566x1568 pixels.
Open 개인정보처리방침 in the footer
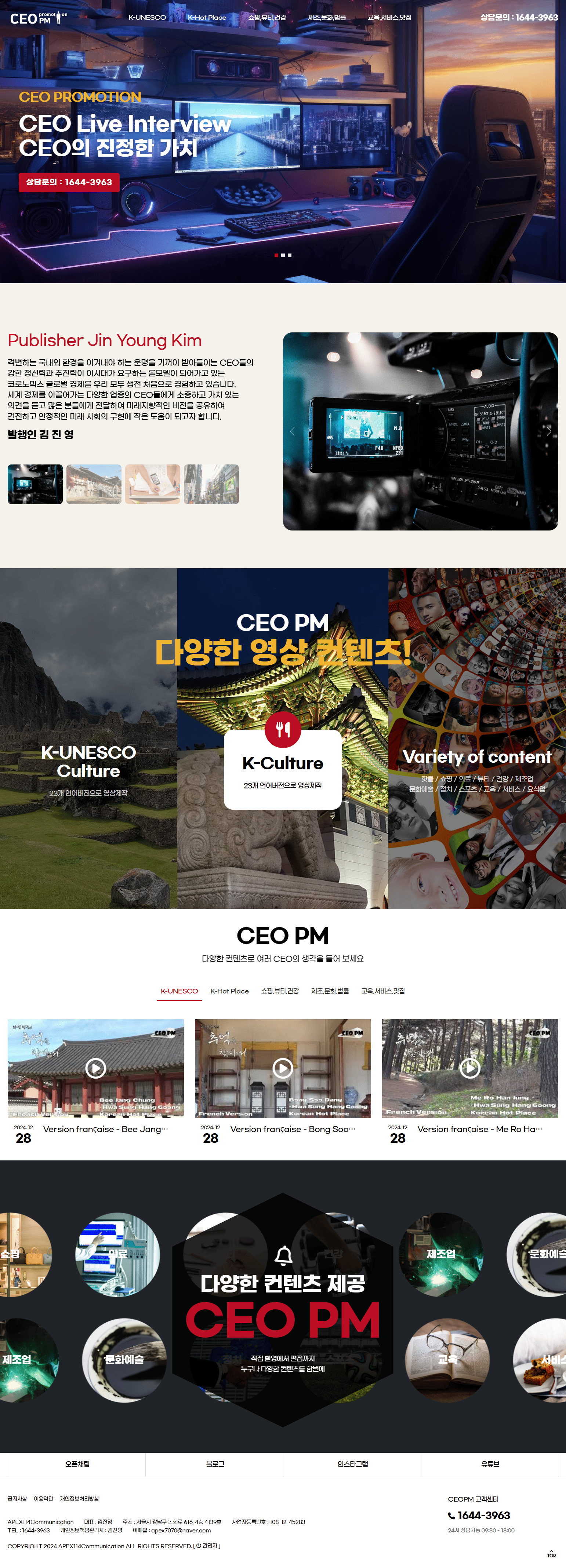point(79,1499)
